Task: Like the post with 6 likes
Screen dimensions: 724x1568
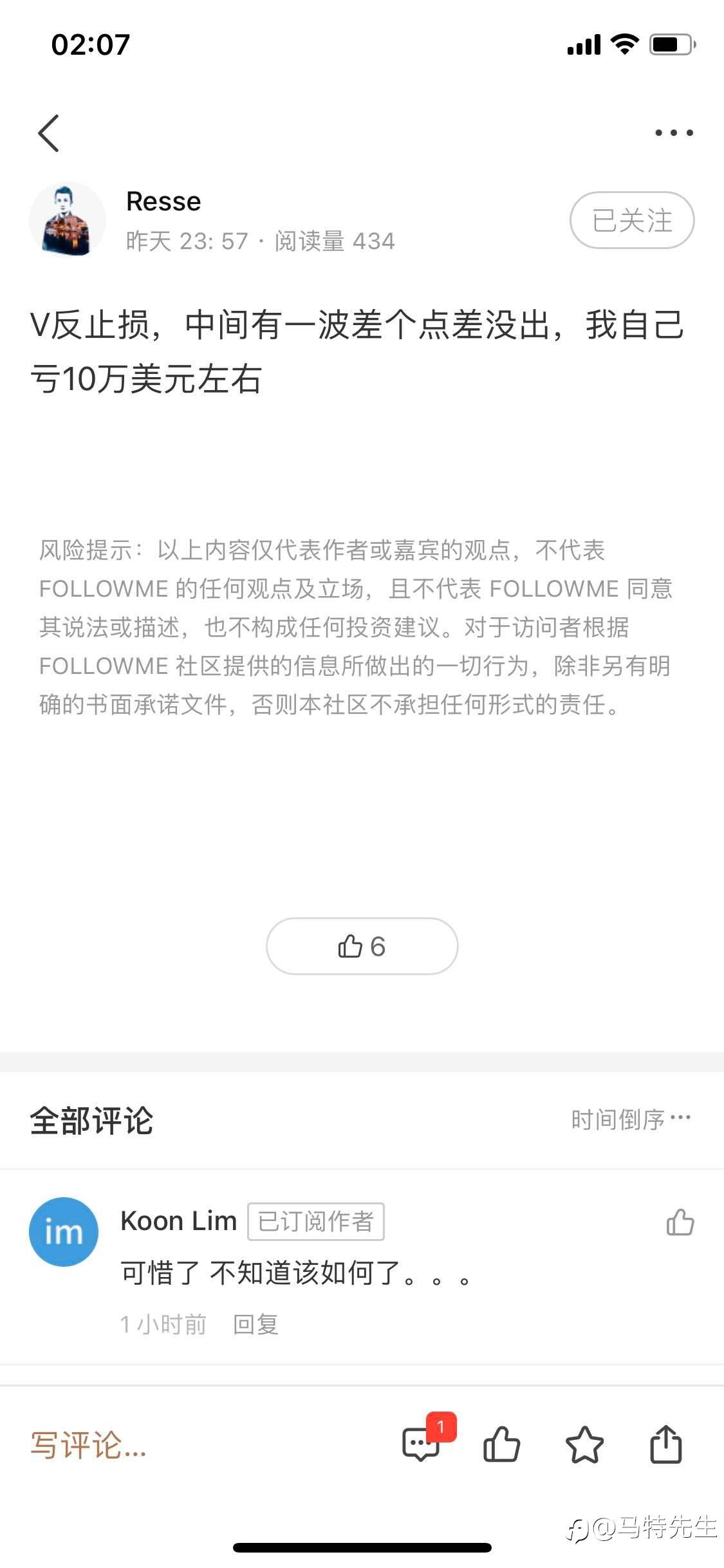Action: [362, 946]
